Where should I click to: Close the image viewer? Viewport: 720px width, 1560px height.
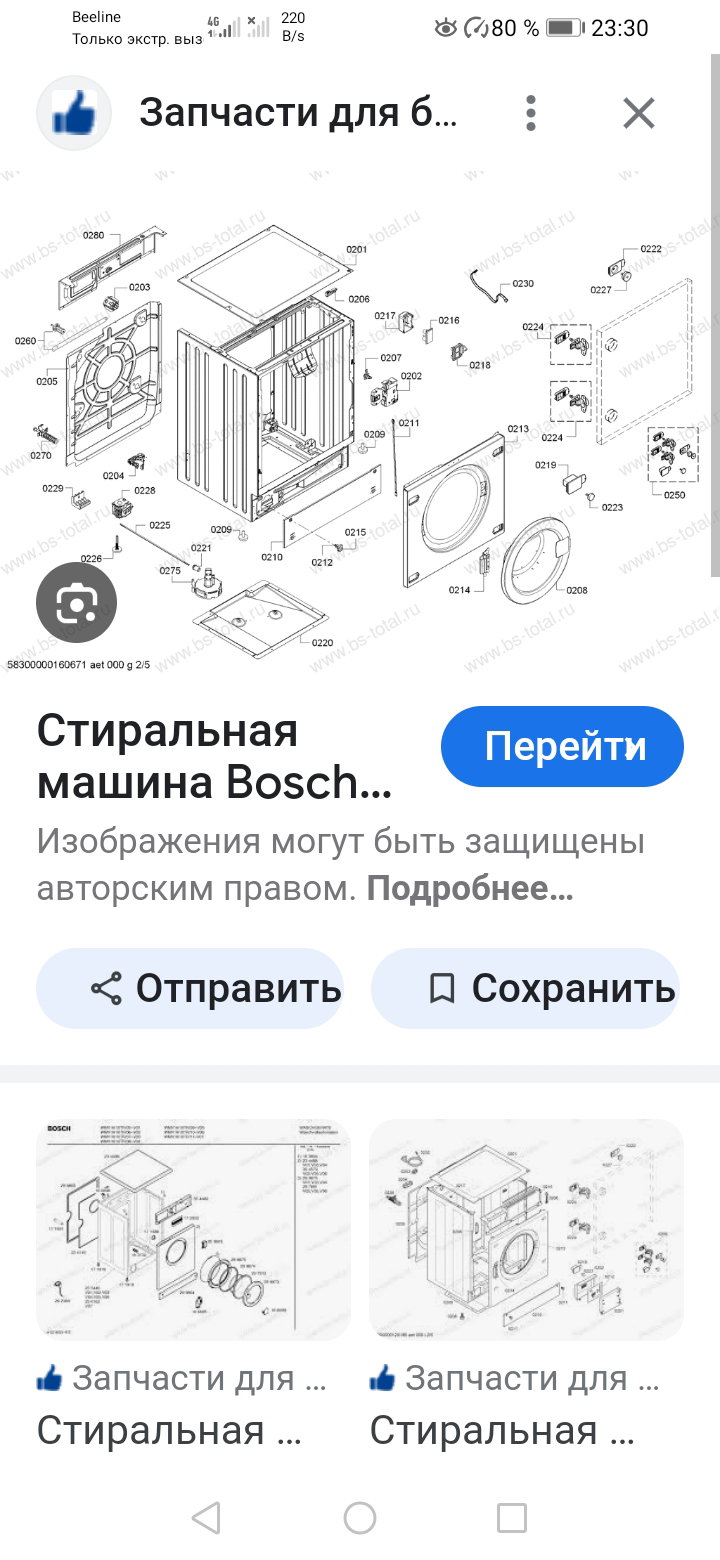638,113
